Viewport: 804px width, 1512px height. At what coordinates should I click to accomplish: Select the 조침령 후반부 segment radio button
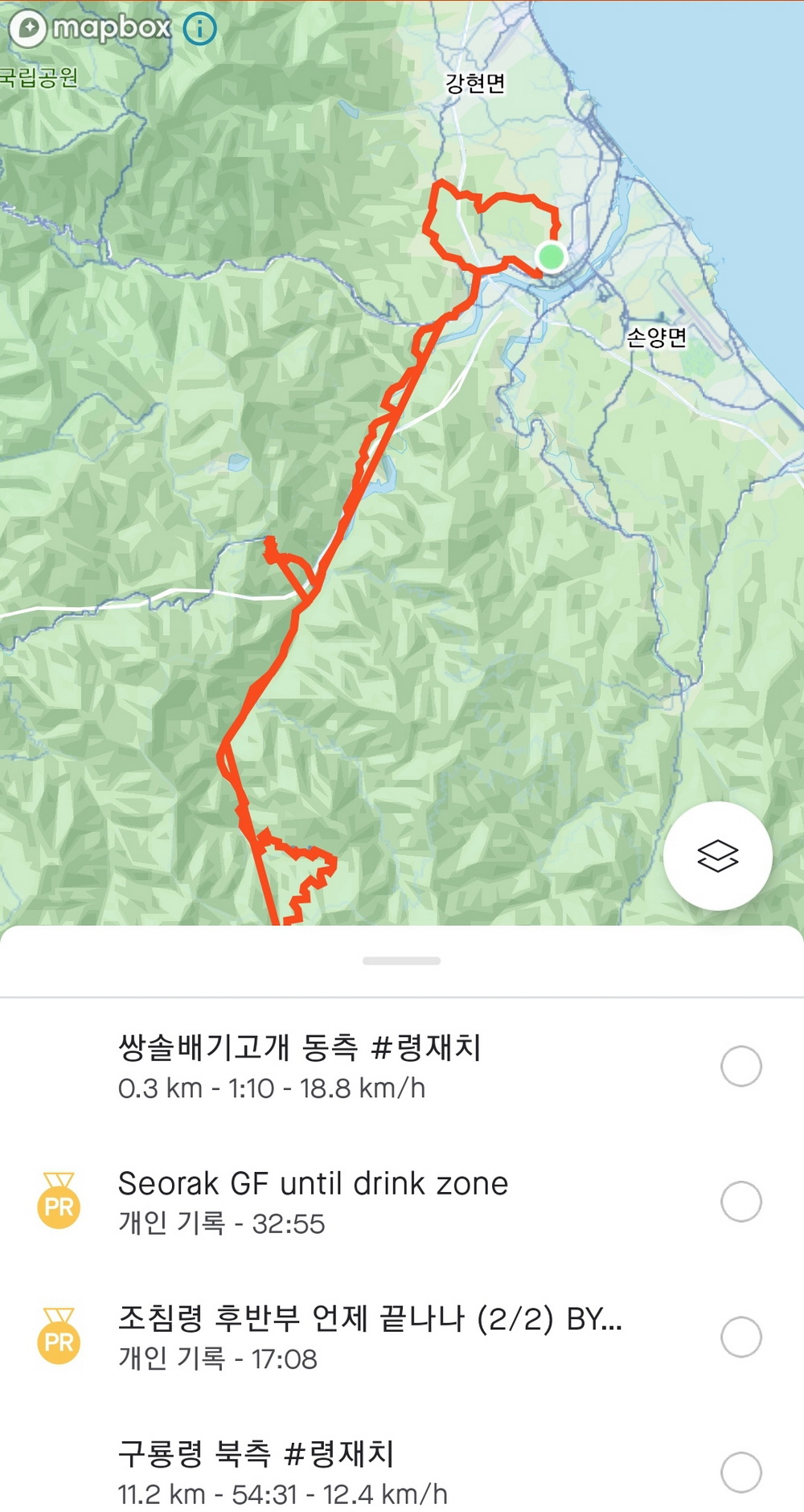point(740,1336)
